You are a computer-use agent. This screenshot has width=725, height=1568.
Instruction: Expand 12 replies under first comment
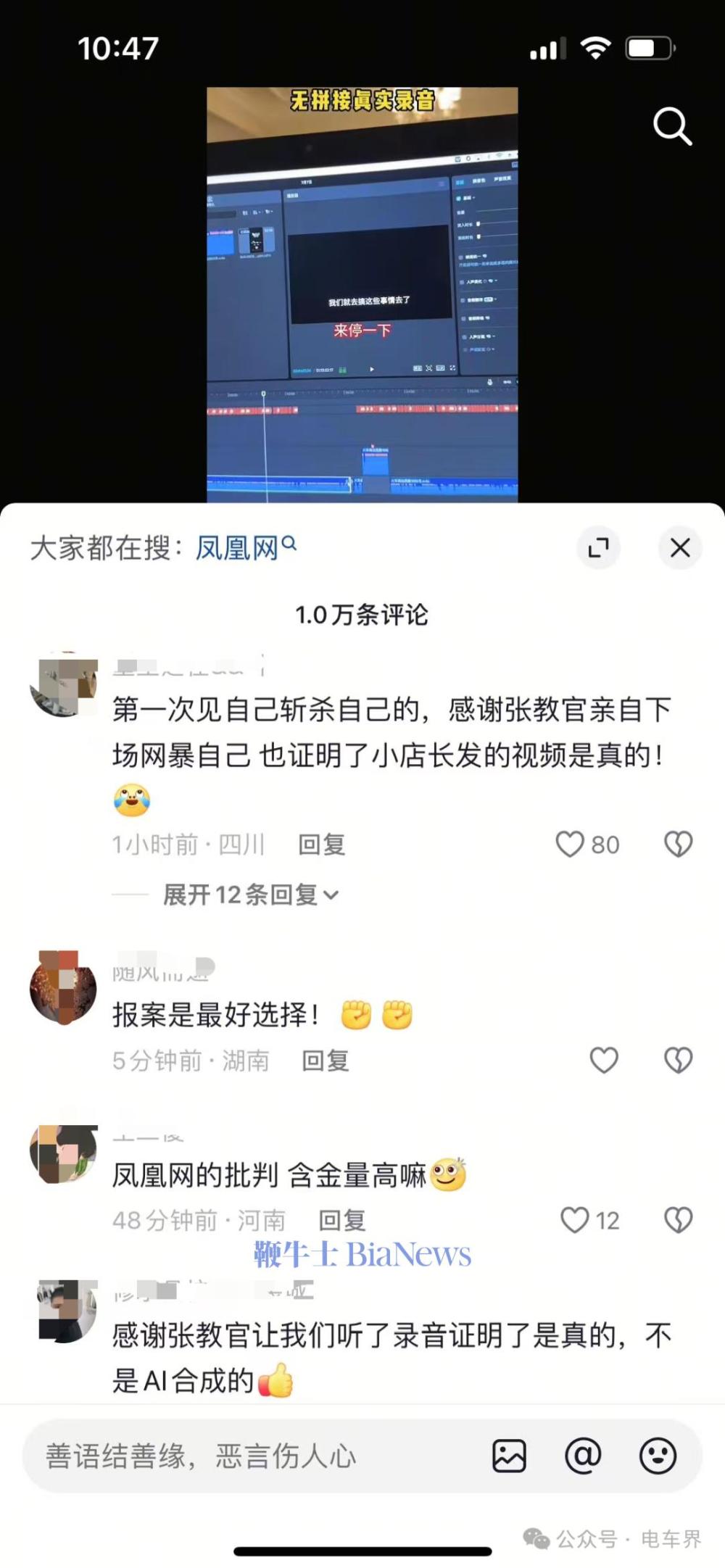(250, 895)
